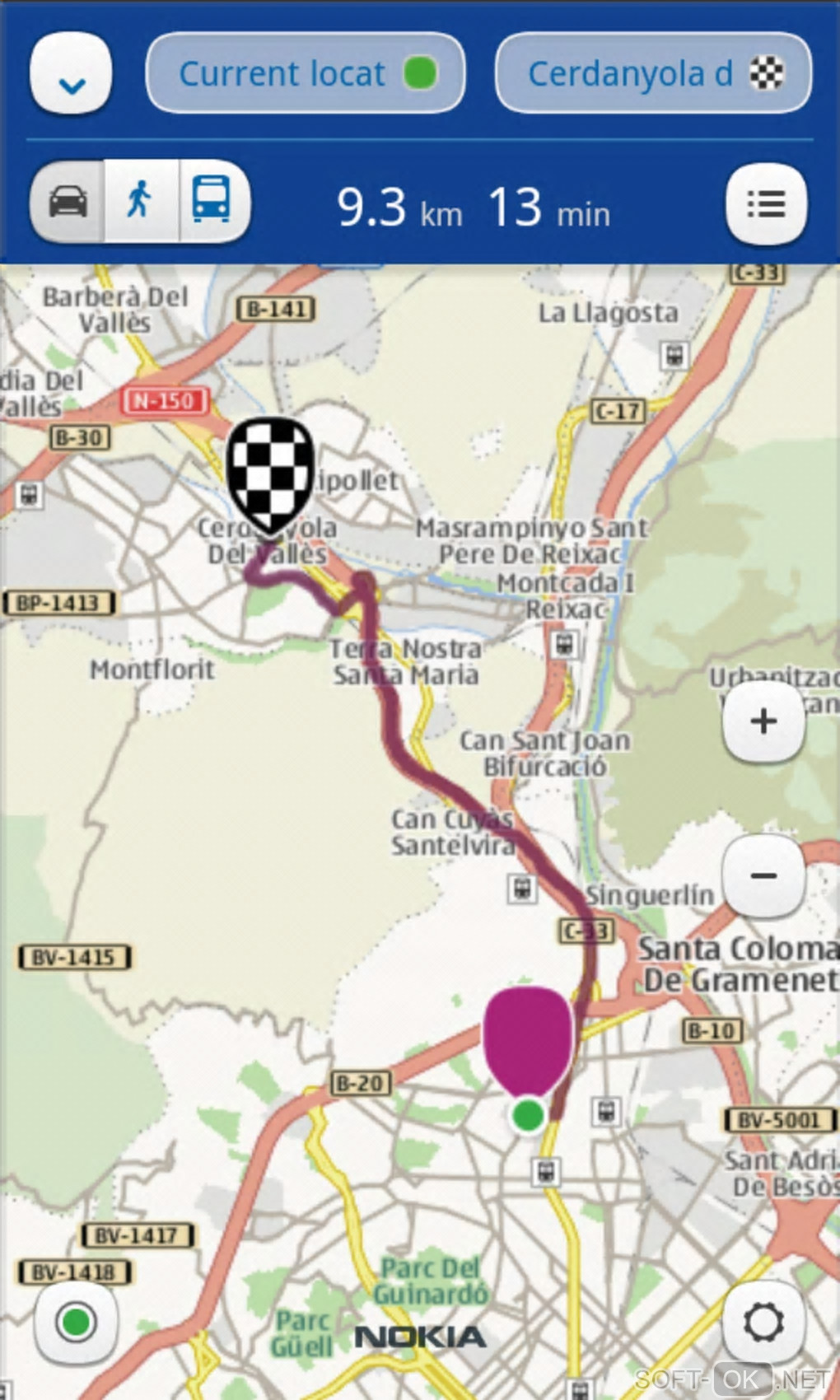Edit the Current location start field
The height and width of the screenshot is (1400, 840).
(x=305, y=73)
